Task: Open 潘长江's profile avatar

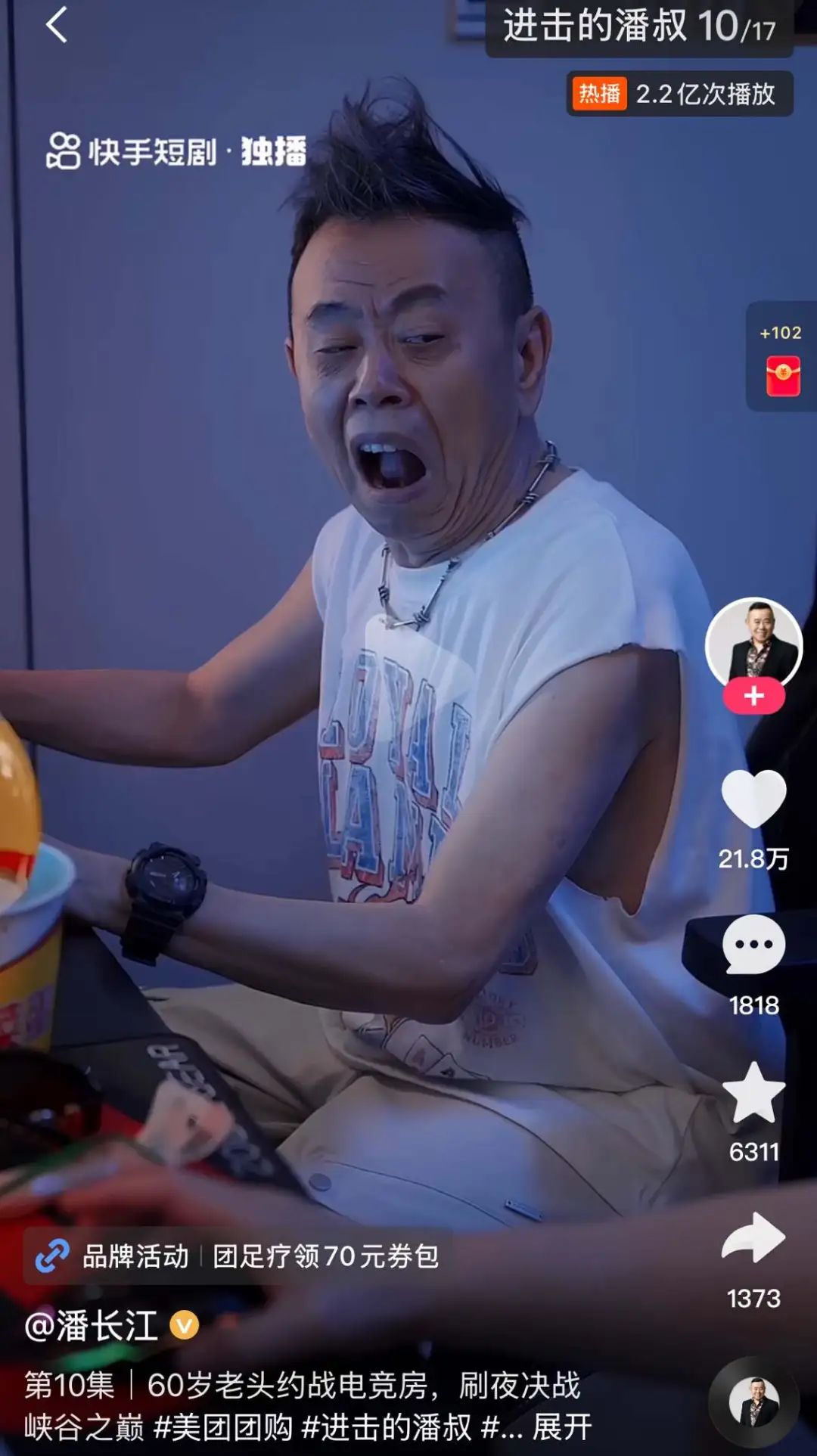Action: tap(753, 643)
